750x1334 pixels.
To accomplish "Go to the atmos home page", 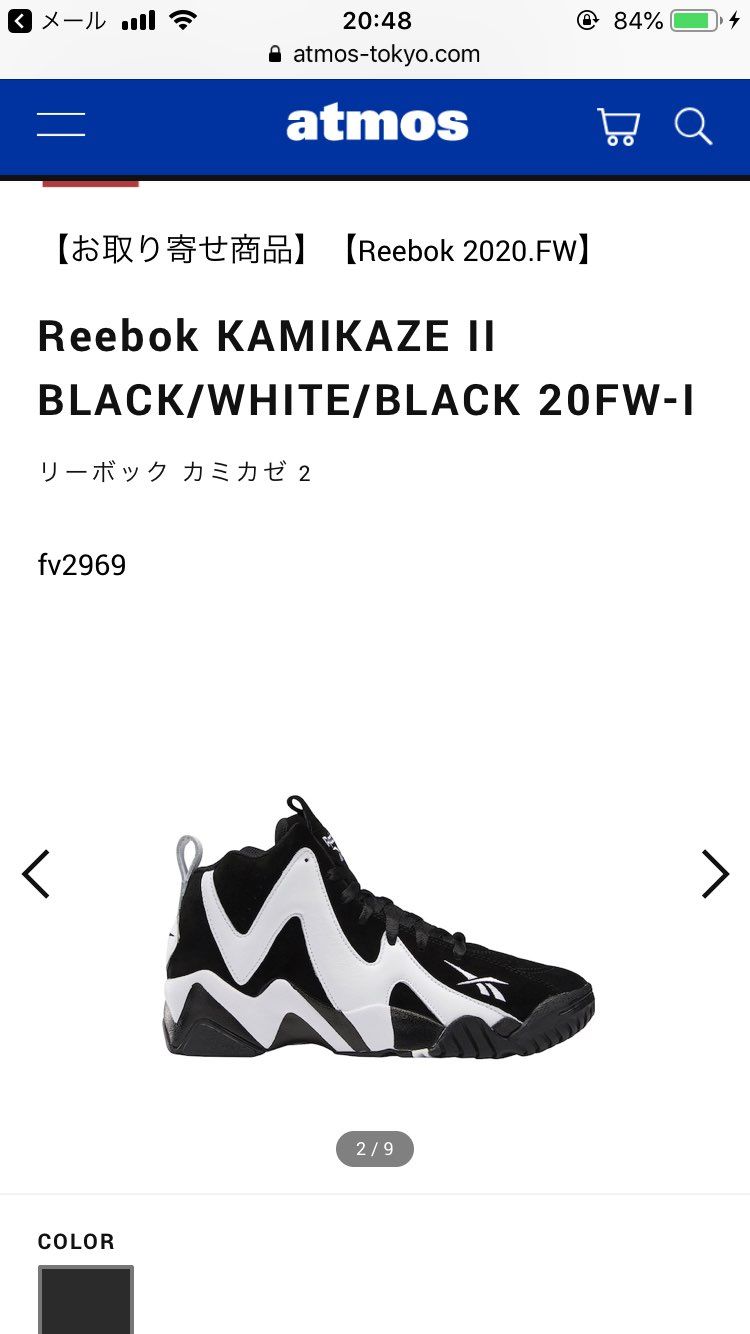I will point(377,125).
